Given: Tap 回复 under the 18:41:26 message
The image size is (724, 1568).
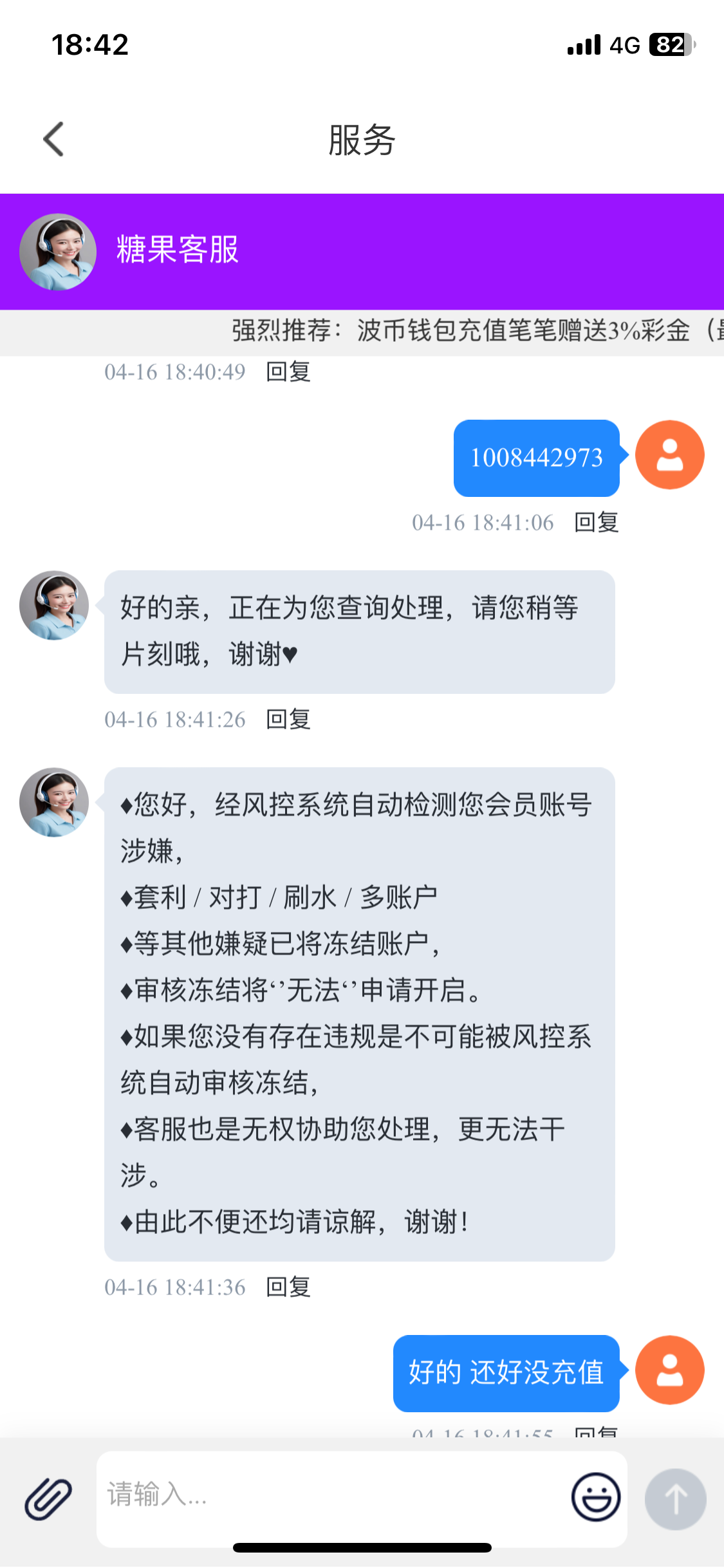Looking at the screenshot, I should (x=288, y=720).
